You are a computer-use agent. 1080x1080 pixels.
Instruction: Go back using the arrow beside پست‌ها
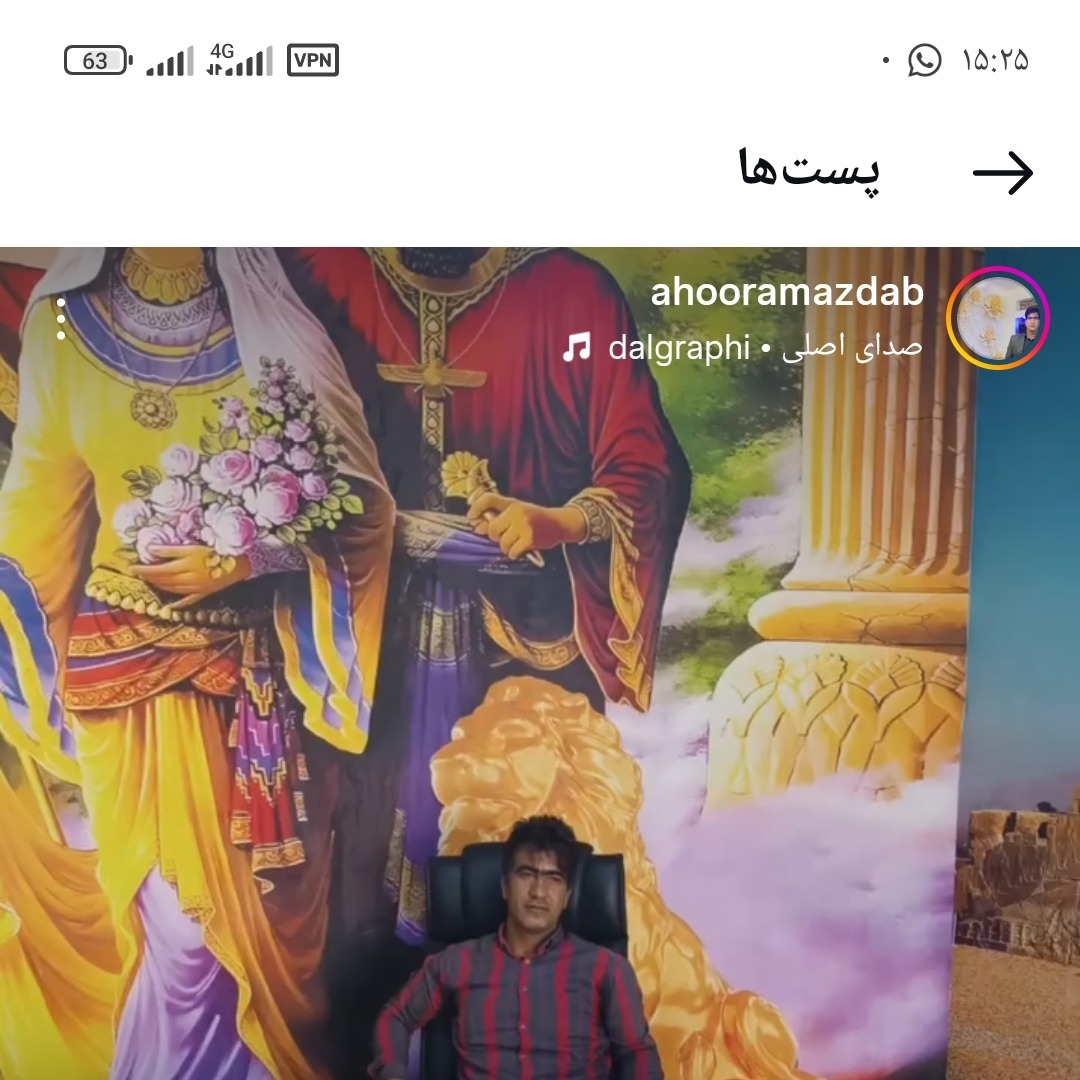pos(1003,173)
